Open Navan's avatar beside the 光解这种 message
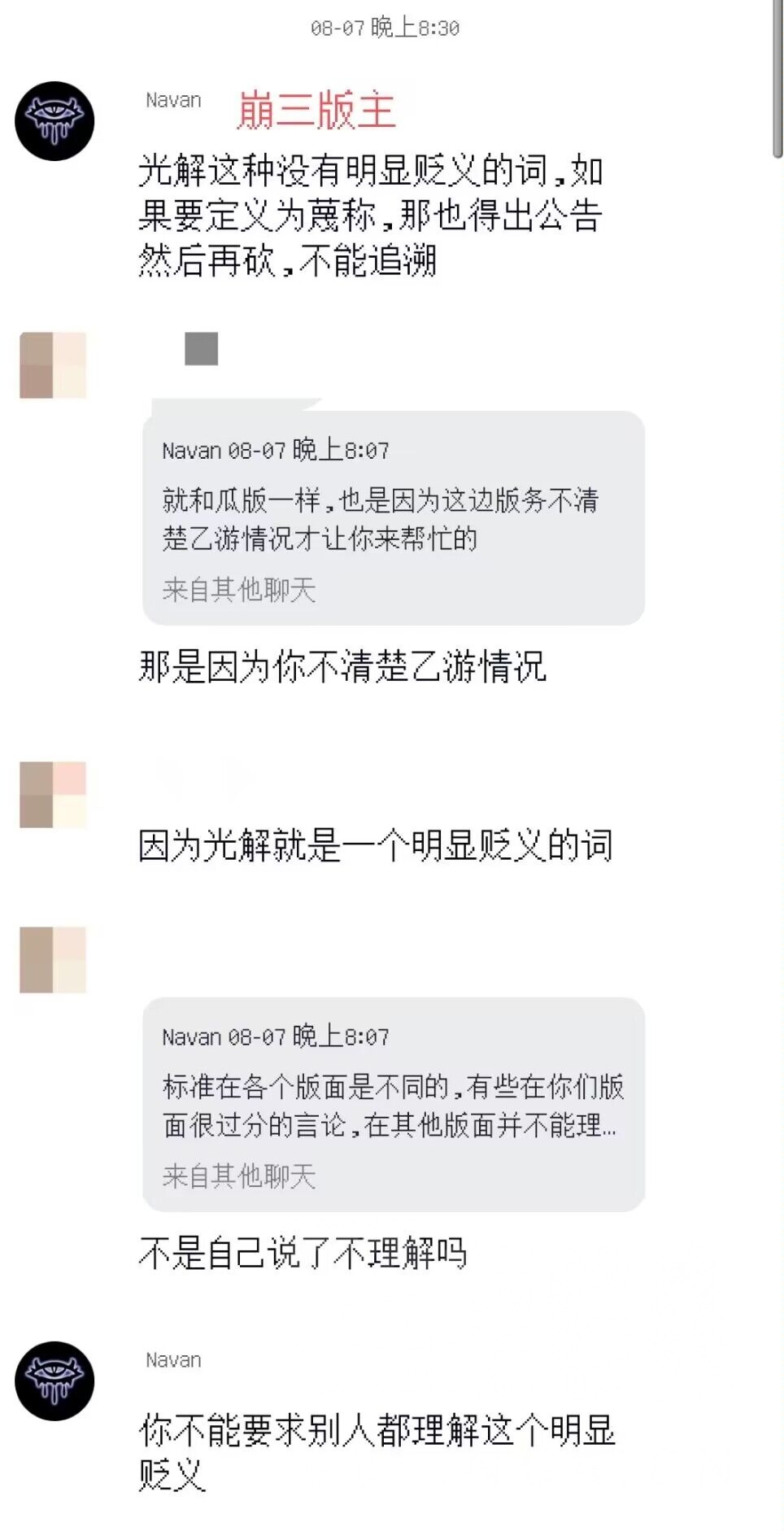This screenshot has width=784, height=1531. (54, 121)
